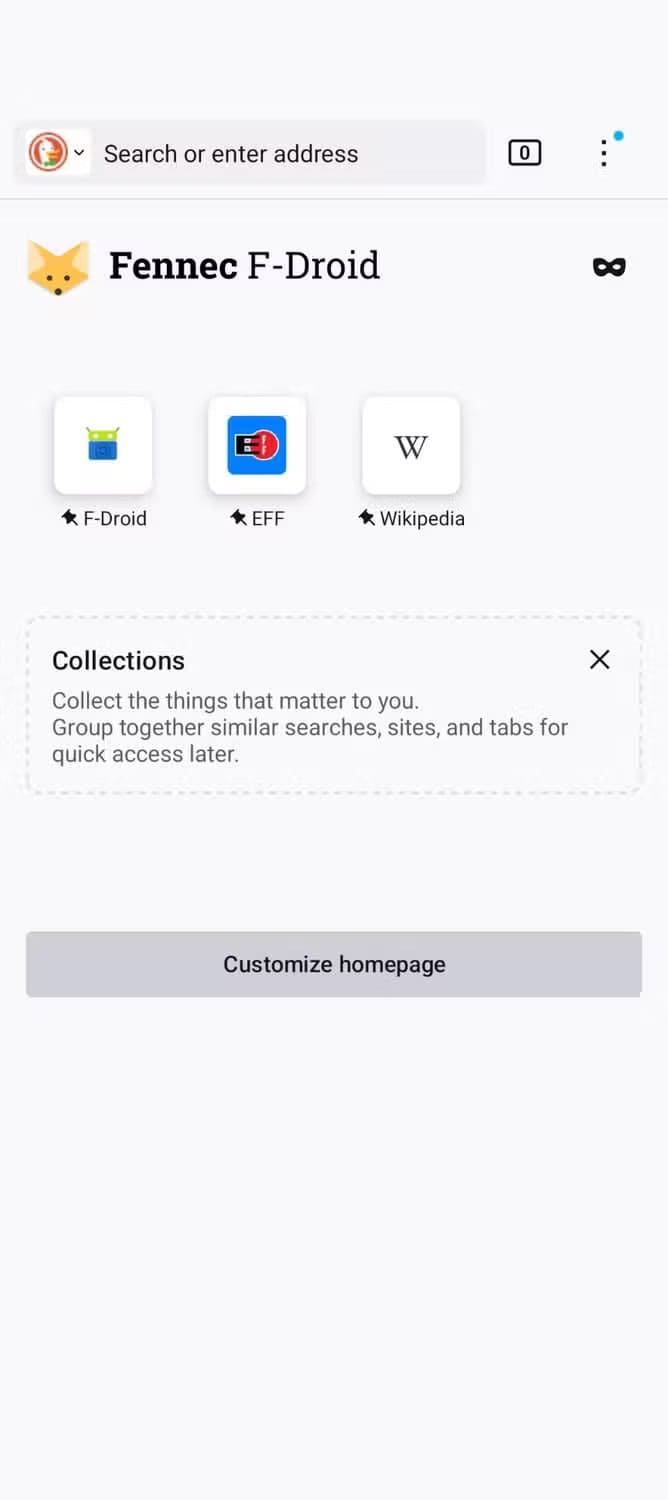Tap the search or enter address field
The height and width of the screenshot is (1500, 668).
(x=285, y=154)
